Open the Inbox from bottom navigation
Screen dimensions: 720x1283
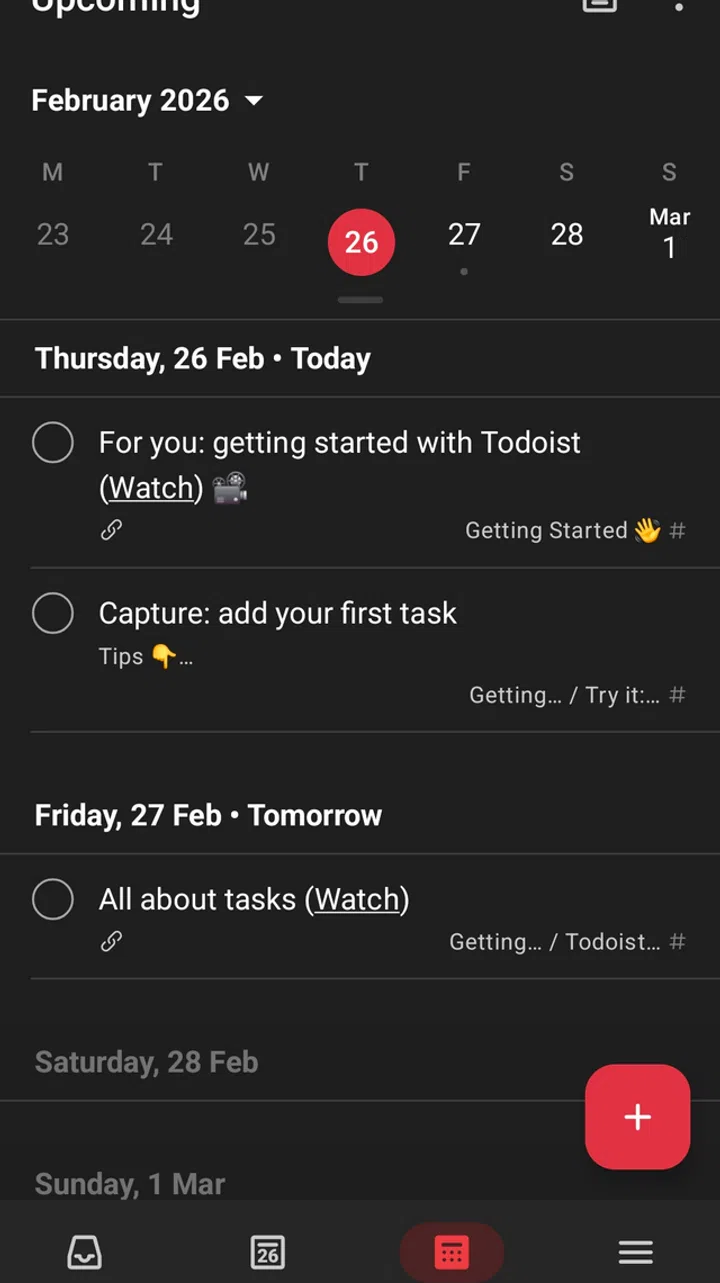pyautogui.click(x=84, y=1252)
